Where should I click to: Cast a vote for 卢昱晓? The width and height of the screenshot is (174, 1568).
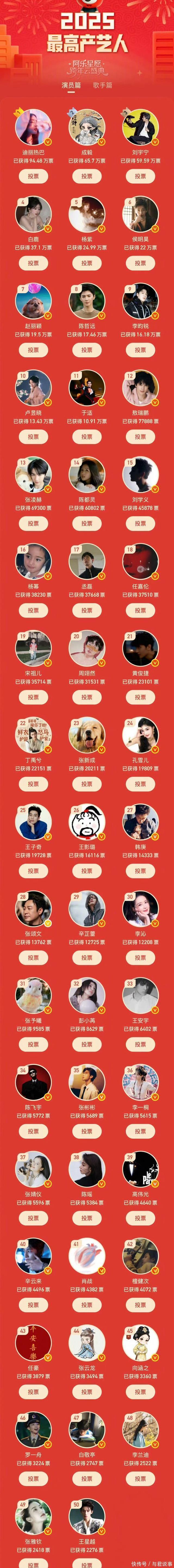click(x=33, y=436)
